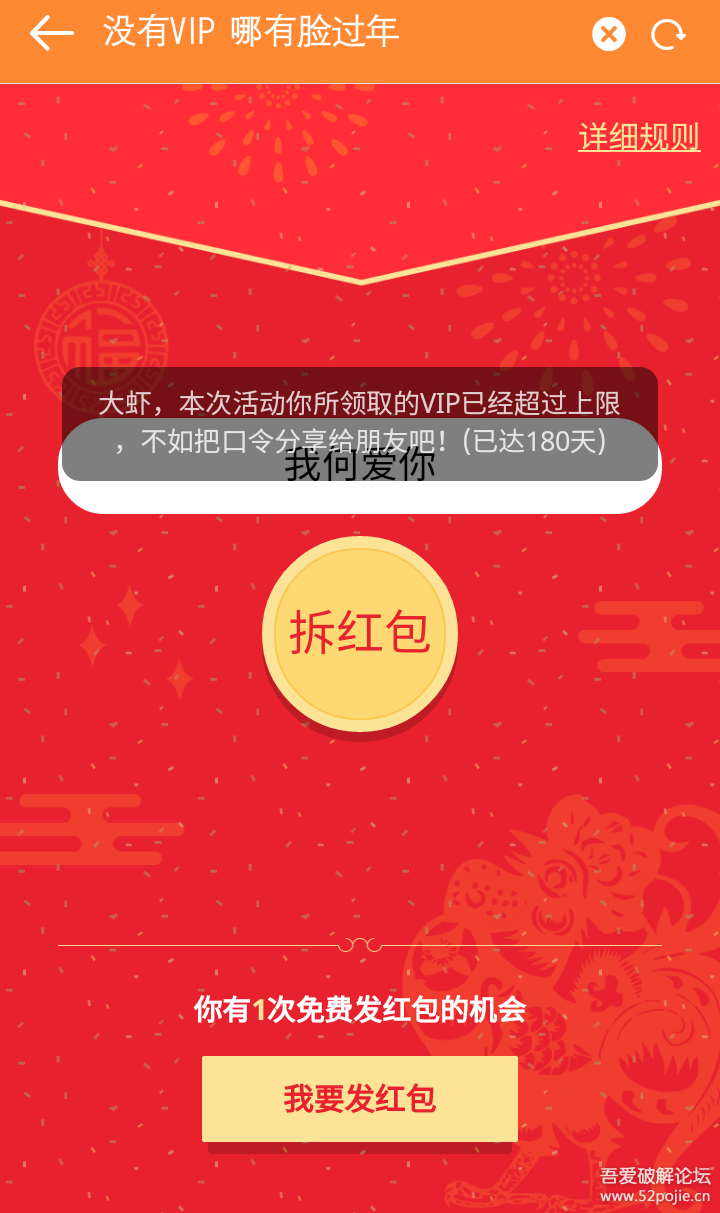
Task: Tap the 我要发红包 button
Action: point(360,1098)
